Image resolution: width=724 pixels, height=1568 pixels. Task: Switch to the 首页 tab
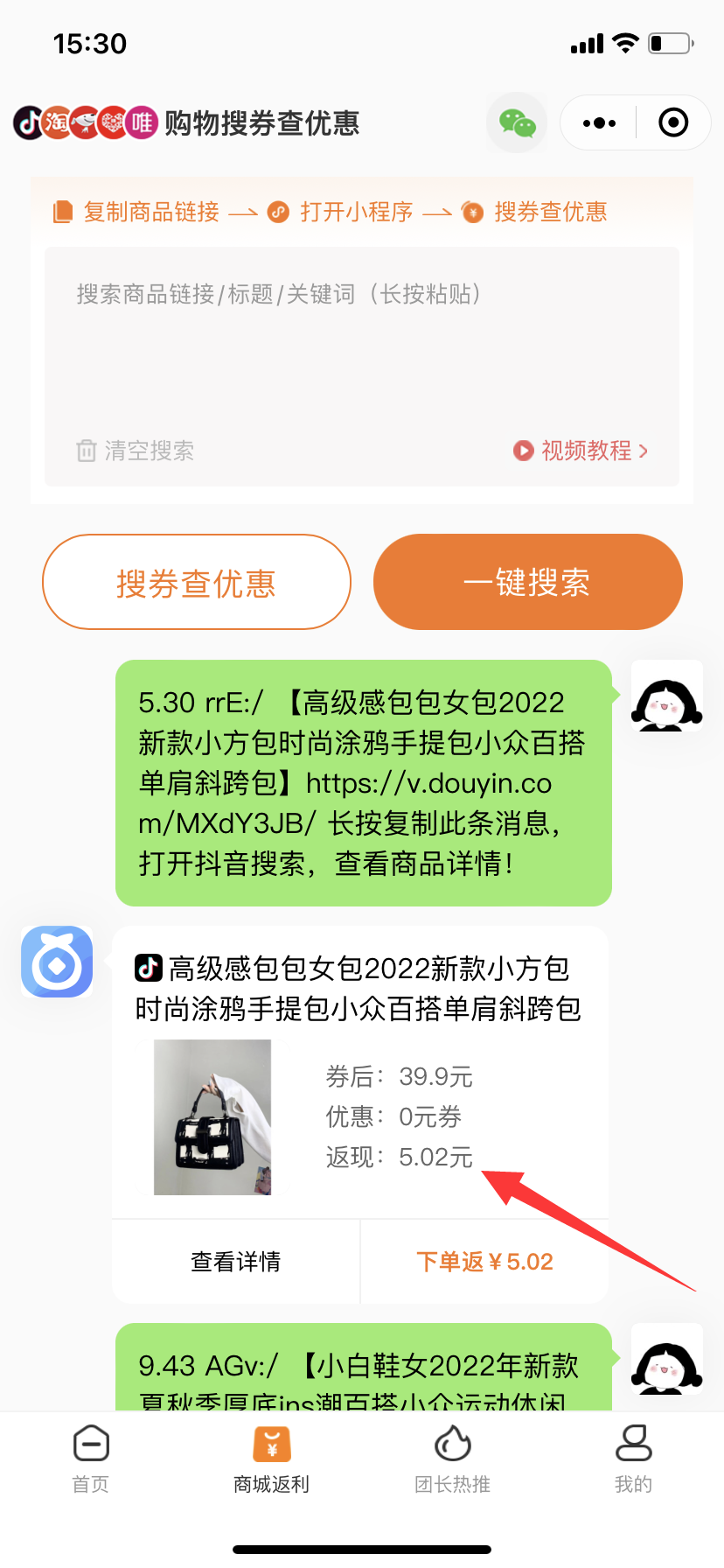tap(91, 1460)
